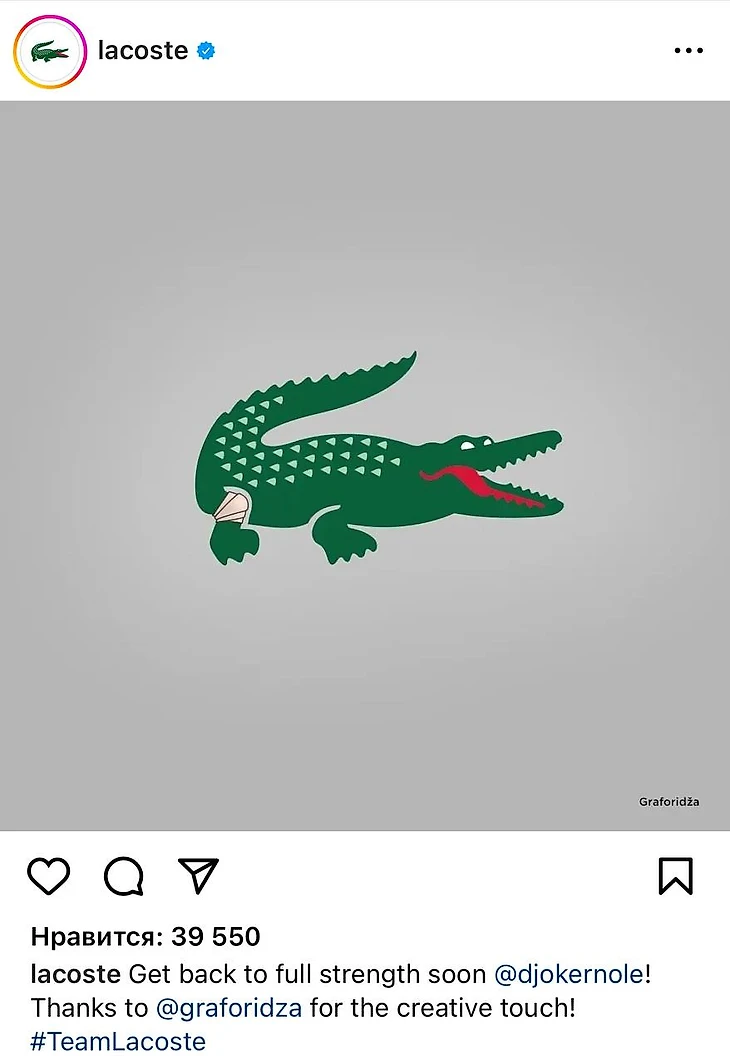Open the #TeamLacoste hashtag
Screen dimensions: 730x1064
[x=118, y=1040]
